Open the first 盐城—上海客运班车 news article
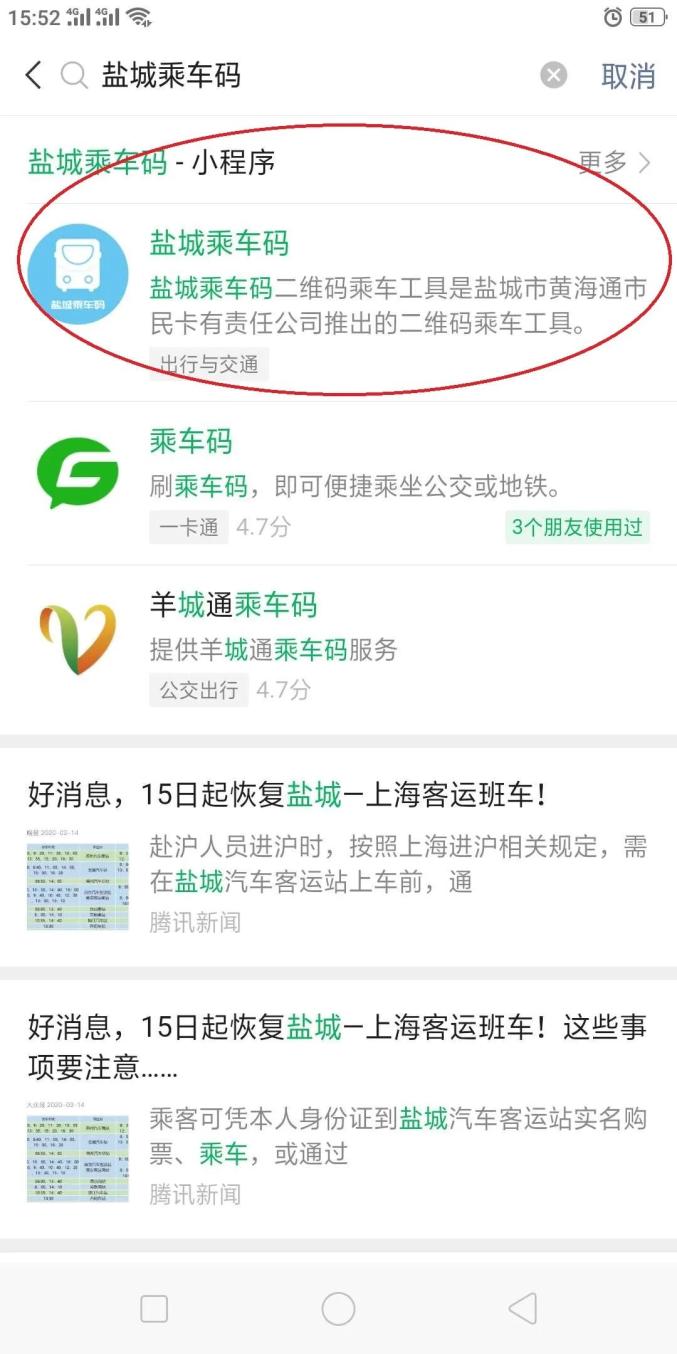The width and height of the screenshot is (677, 1354). point(338,850)
